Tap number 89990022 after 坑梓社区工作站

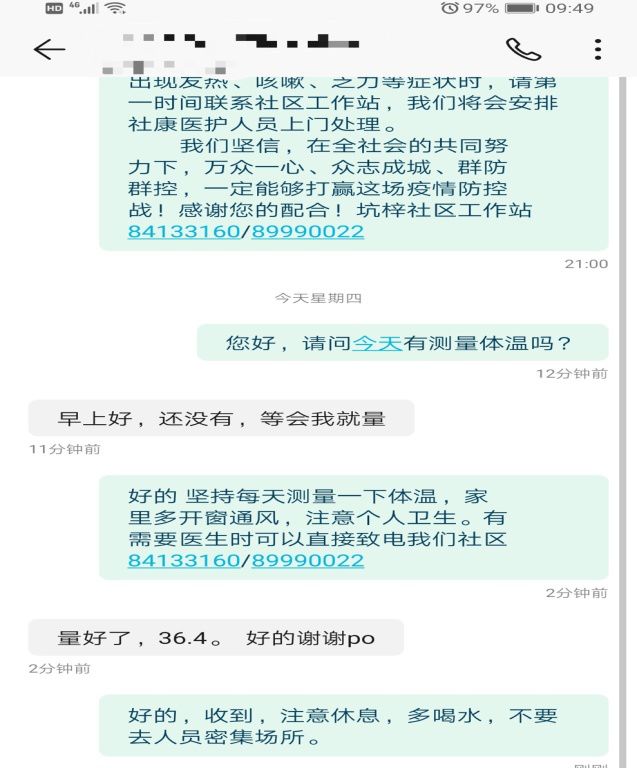[307, 231]
